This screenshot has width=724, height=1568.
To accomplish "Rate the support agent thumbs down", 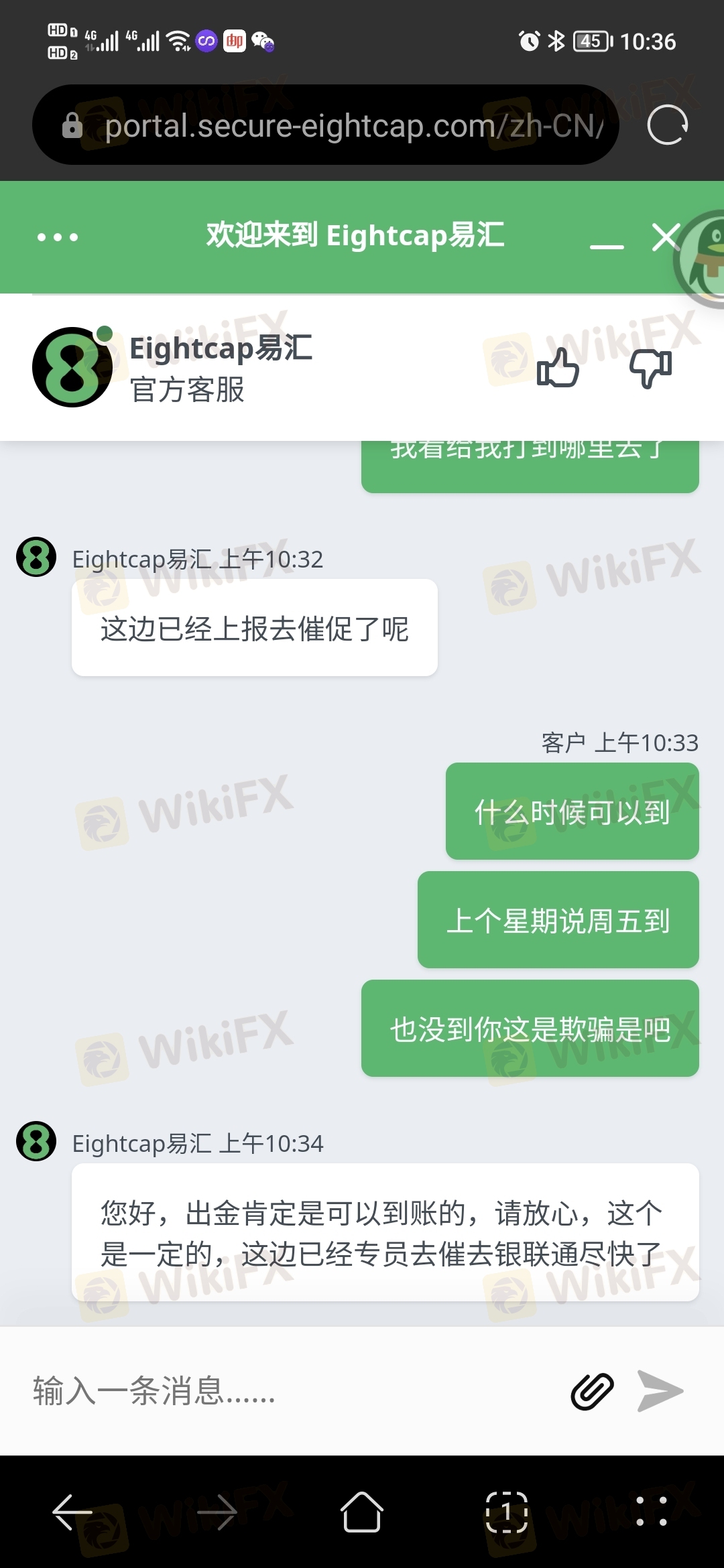I will [650, 368].
